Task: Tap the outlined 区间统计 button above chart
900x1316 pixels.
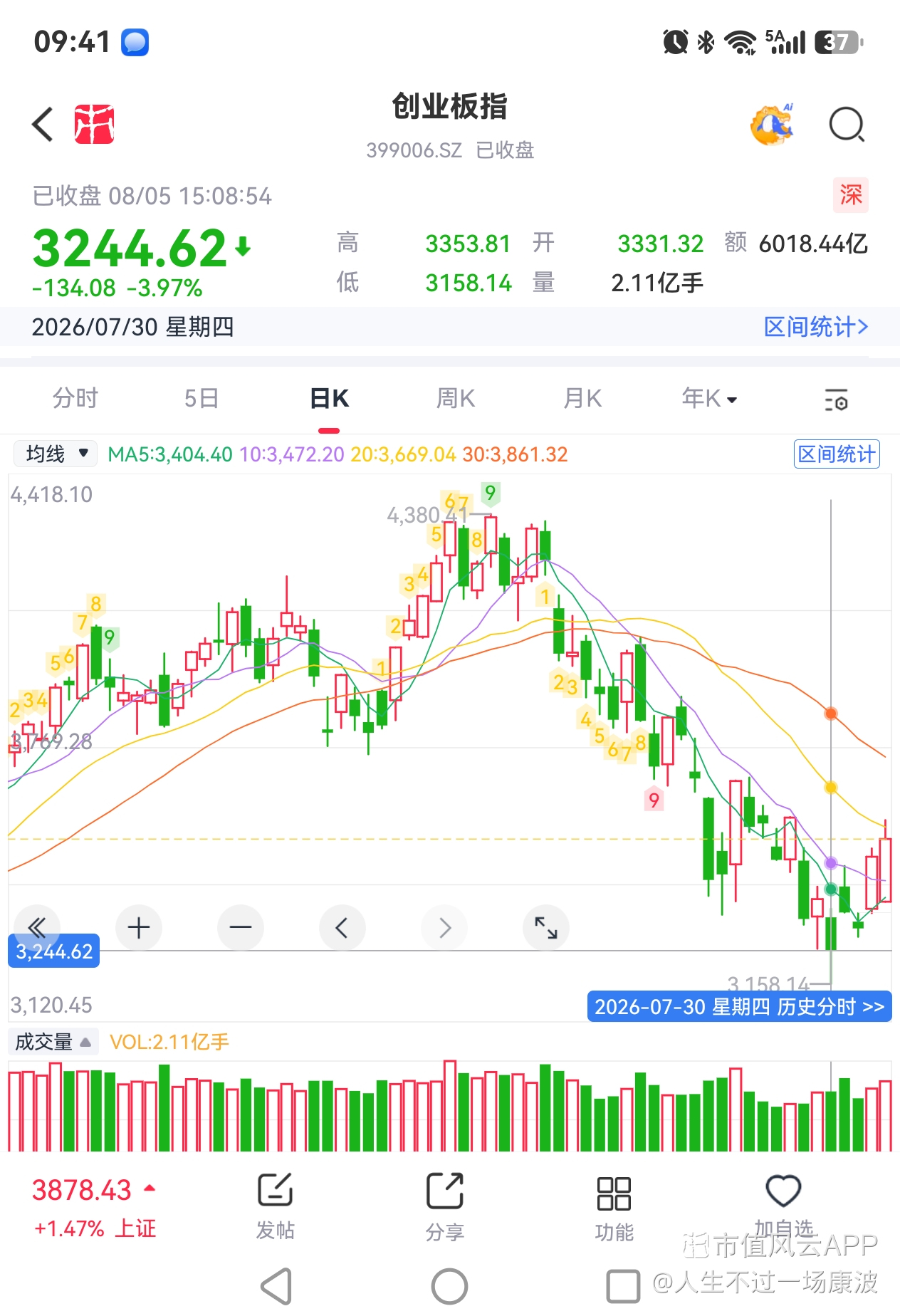Action: pos(837,454)
